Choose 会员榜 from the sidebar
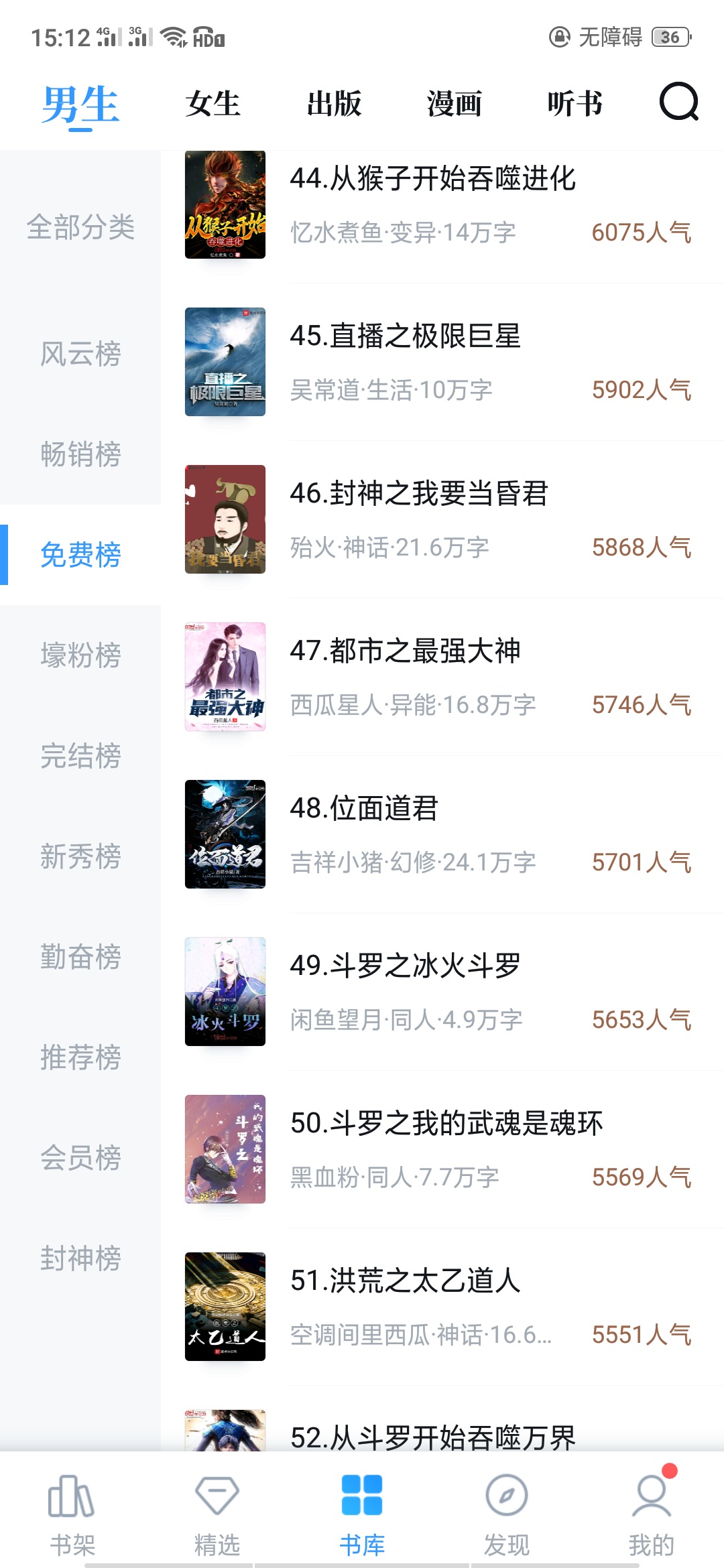This screenshot has width=724, height=1568. pos(80,1158)
